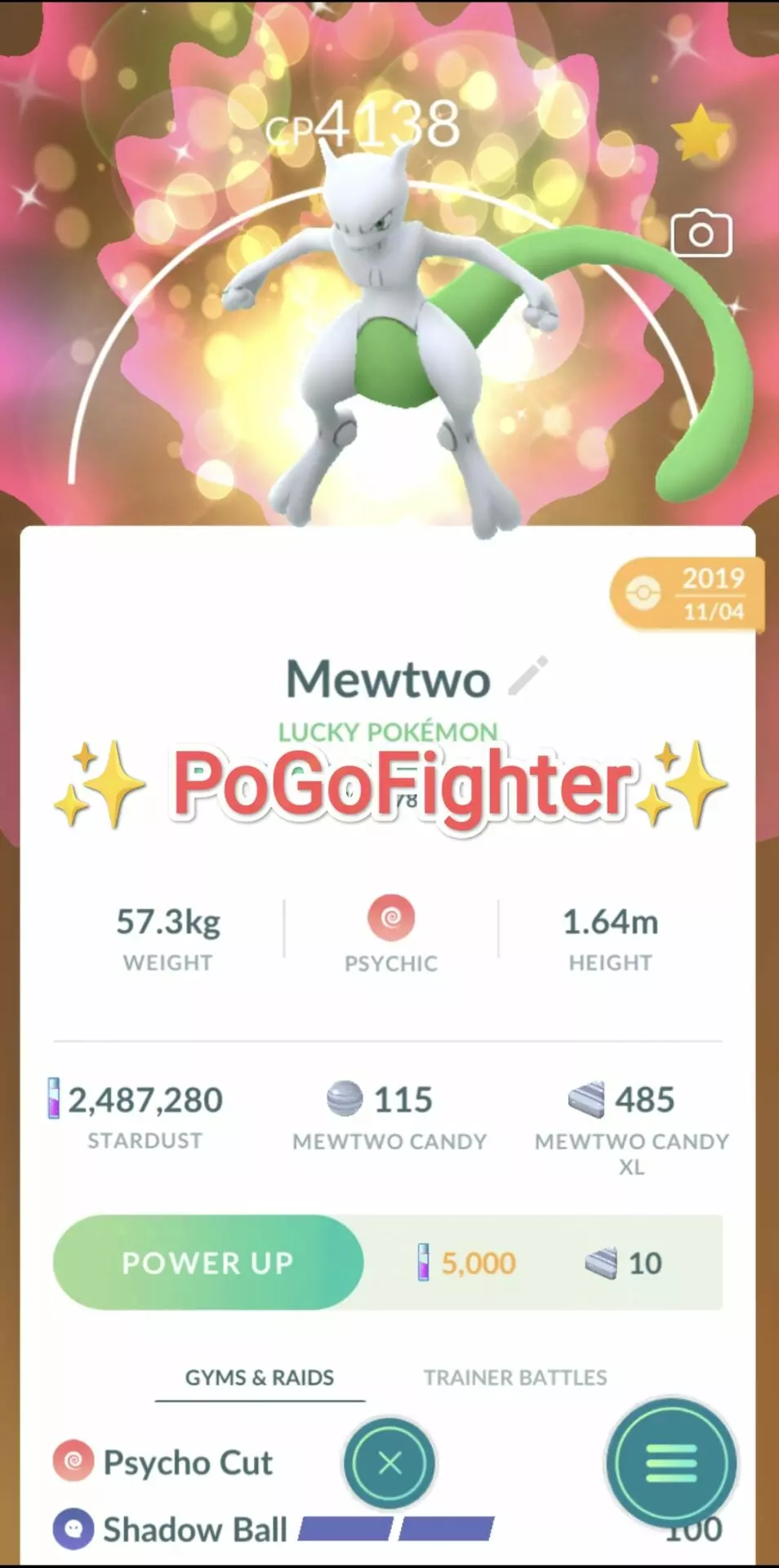Switch to the Trainer Battles tab
Screen dimensions: 779x1568
[515, 1378]
